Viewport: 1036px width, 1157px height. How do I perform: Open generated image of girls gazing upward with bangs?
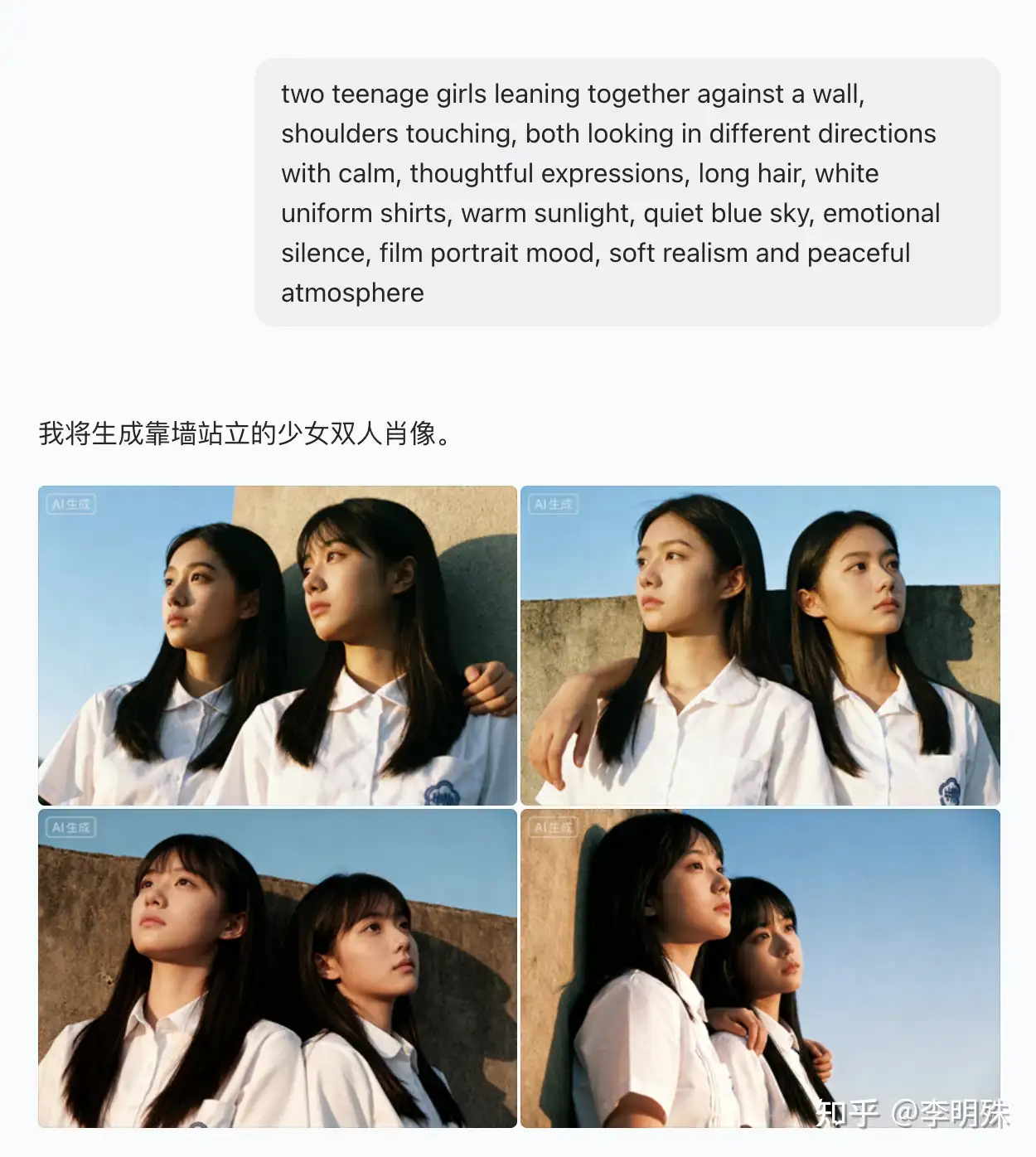point(277,968)
